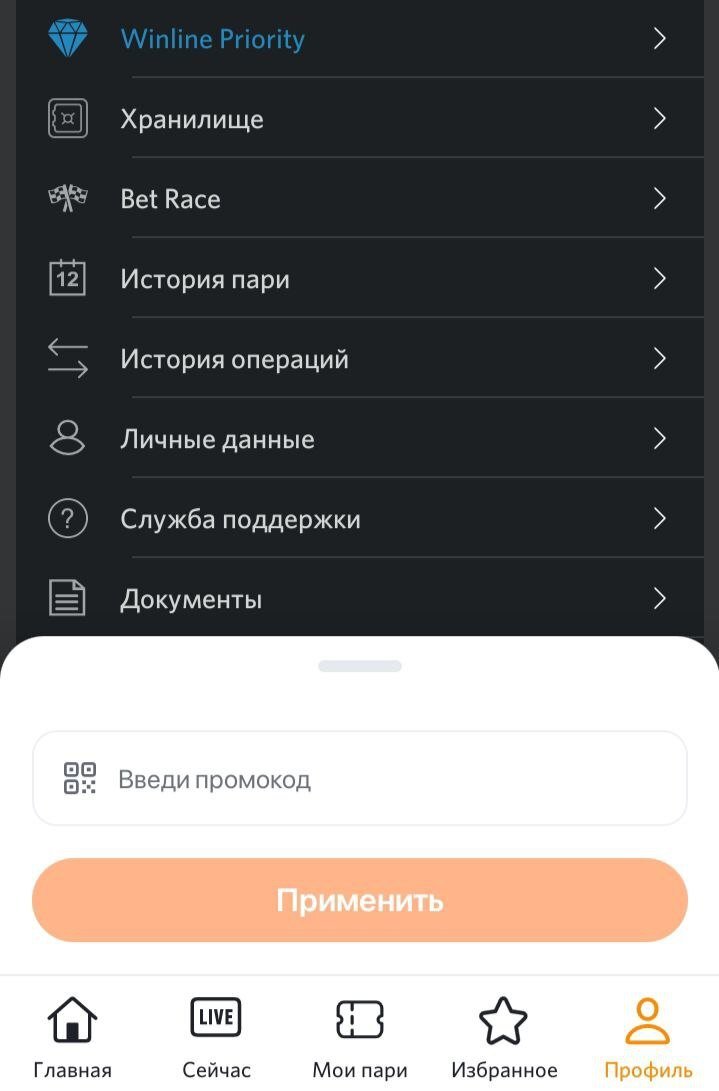Open История пари

point(358,279)
